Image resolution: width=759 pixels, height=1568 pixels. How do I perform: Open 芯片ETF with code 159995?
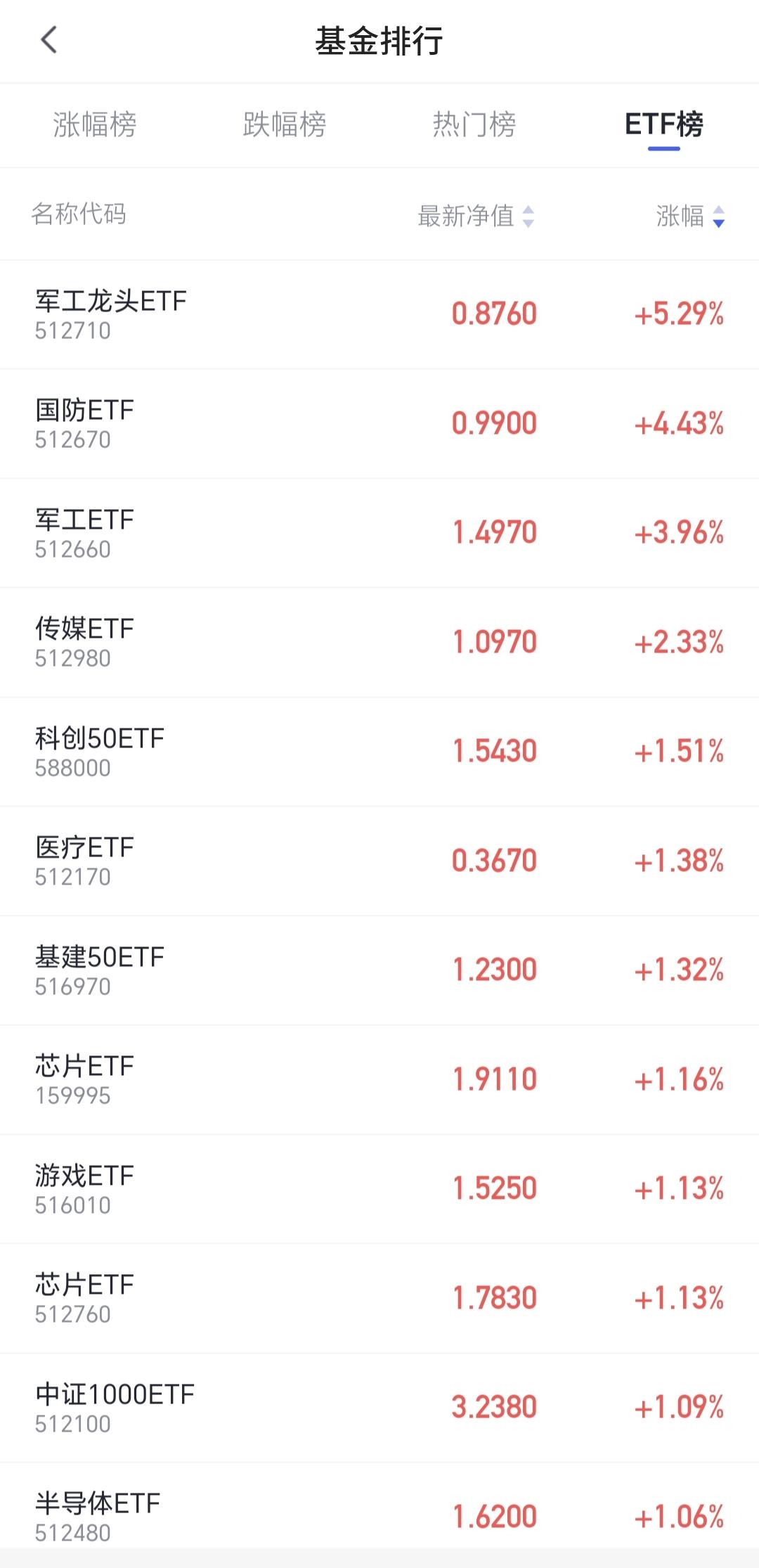click(x=379, y=1079)
